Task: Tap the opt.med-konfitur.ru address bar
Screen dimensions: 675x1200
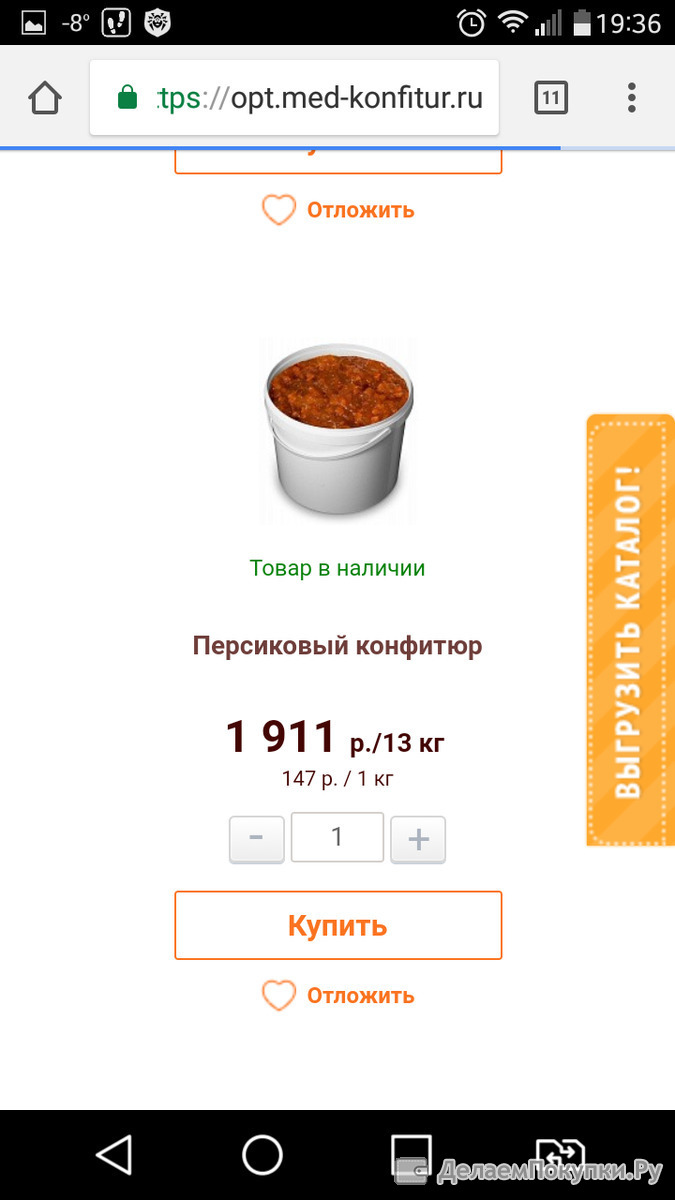Action: 294,98
